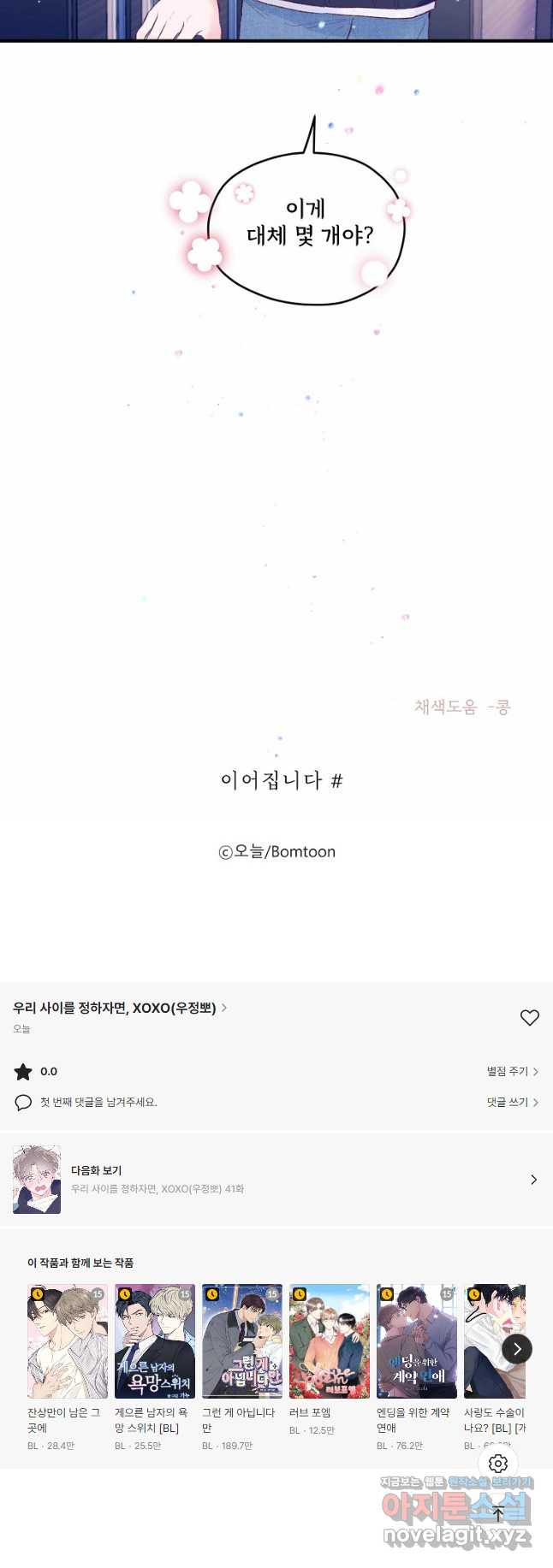The height and width of the screenshot is (1568, 553).
Task: Open 댓글 쓰기 to write a comment
Action: click(x=512, y=1102)
